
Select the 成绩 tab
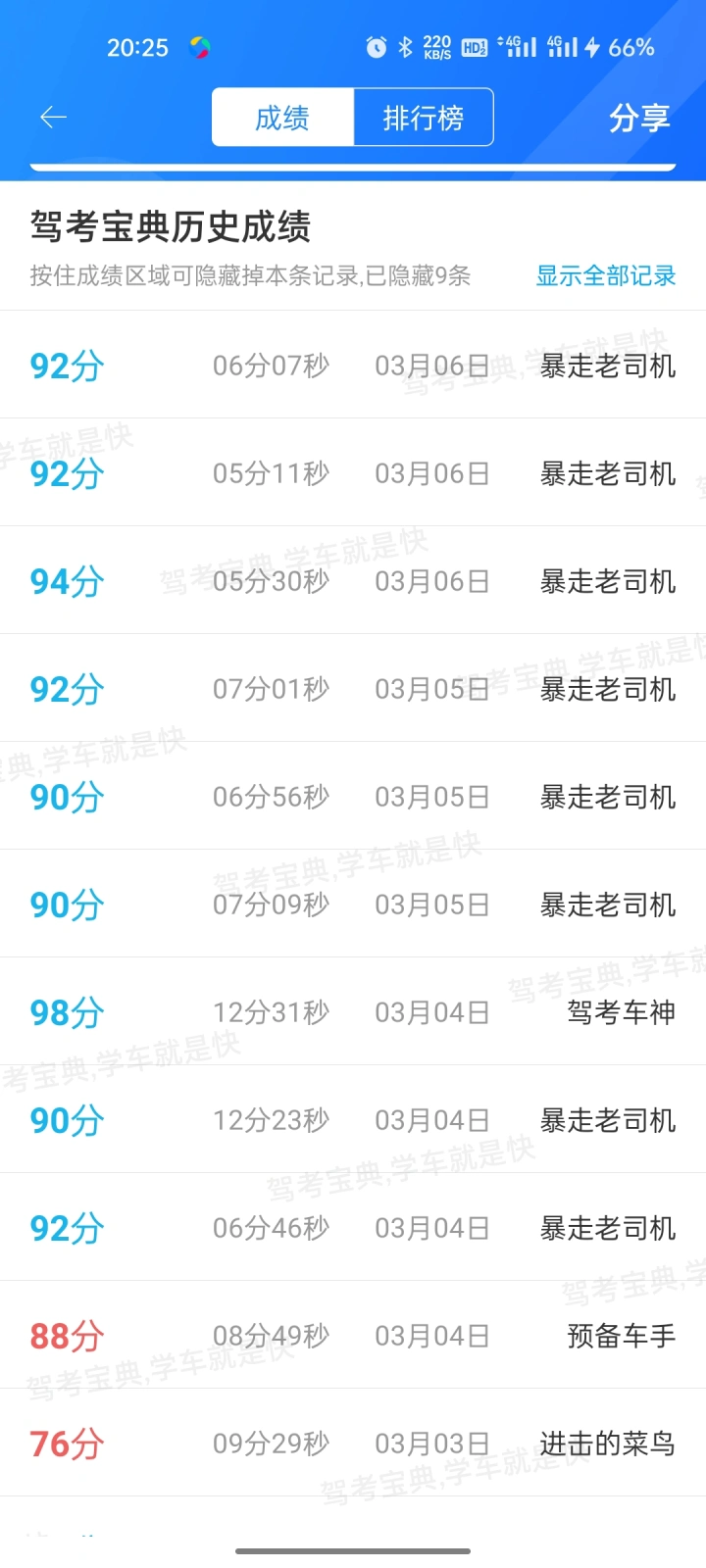tap(282, 118)
